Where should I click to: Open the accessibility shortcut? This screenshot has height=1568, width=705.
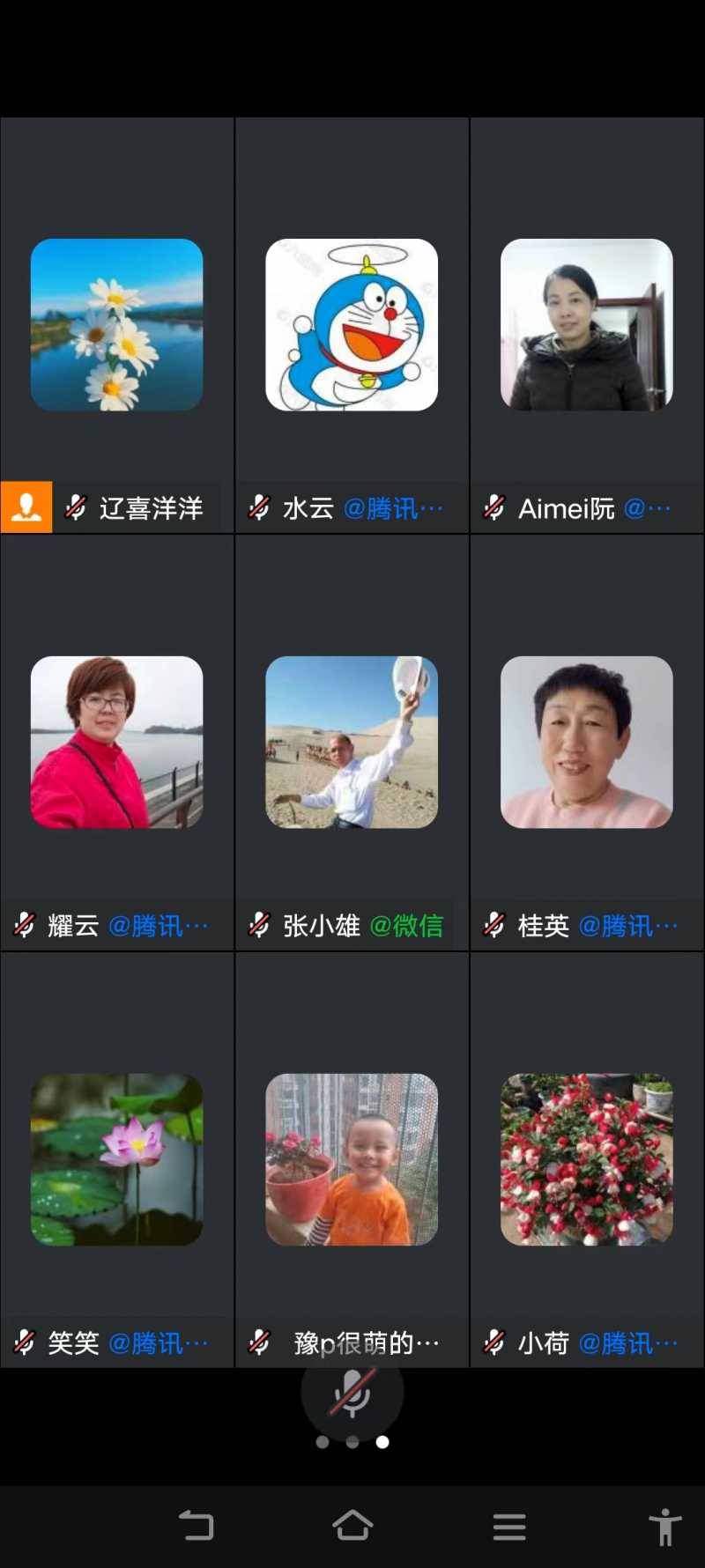665,1526
